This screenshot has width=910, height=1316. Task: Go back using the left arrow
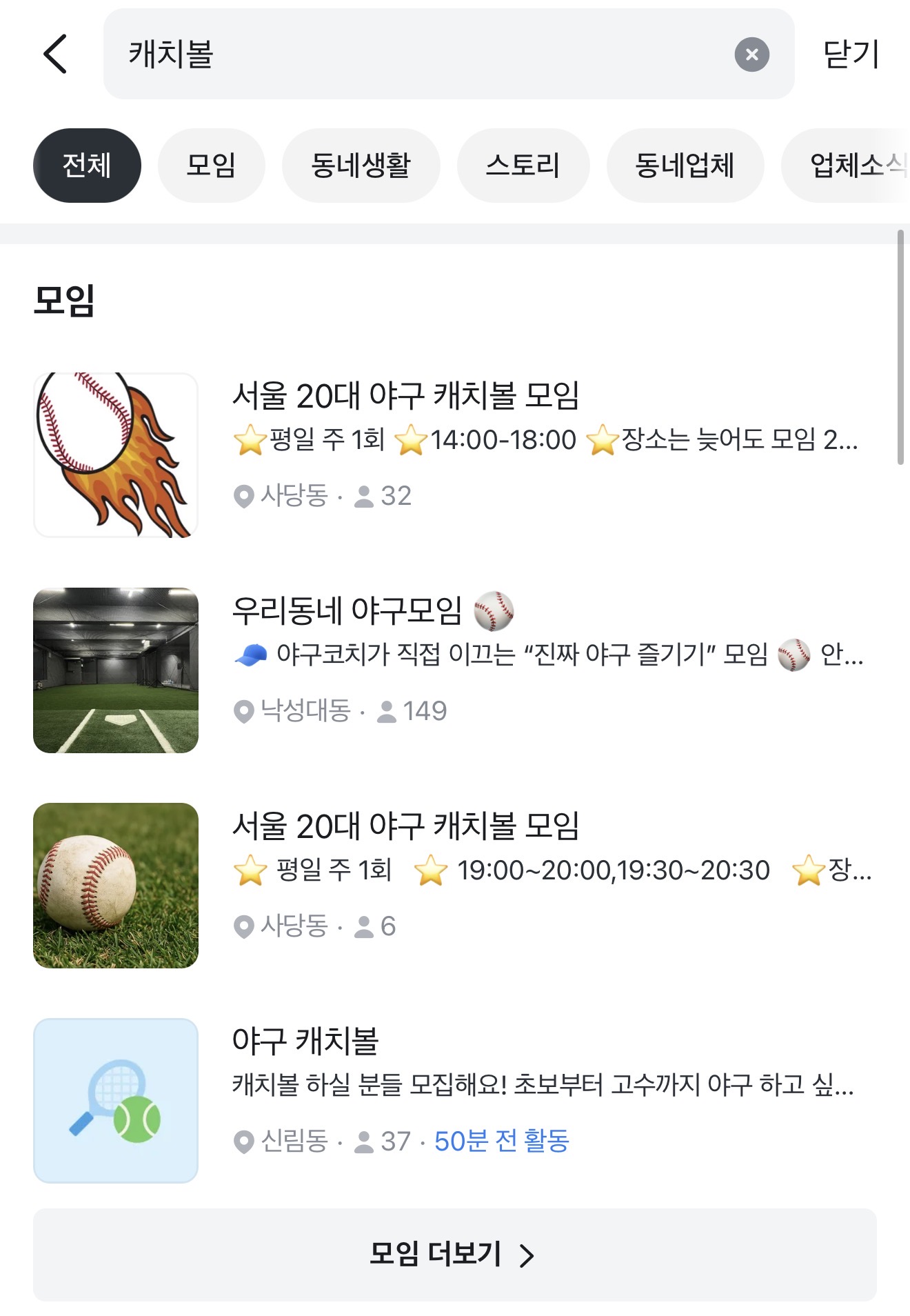click(55, 54)
